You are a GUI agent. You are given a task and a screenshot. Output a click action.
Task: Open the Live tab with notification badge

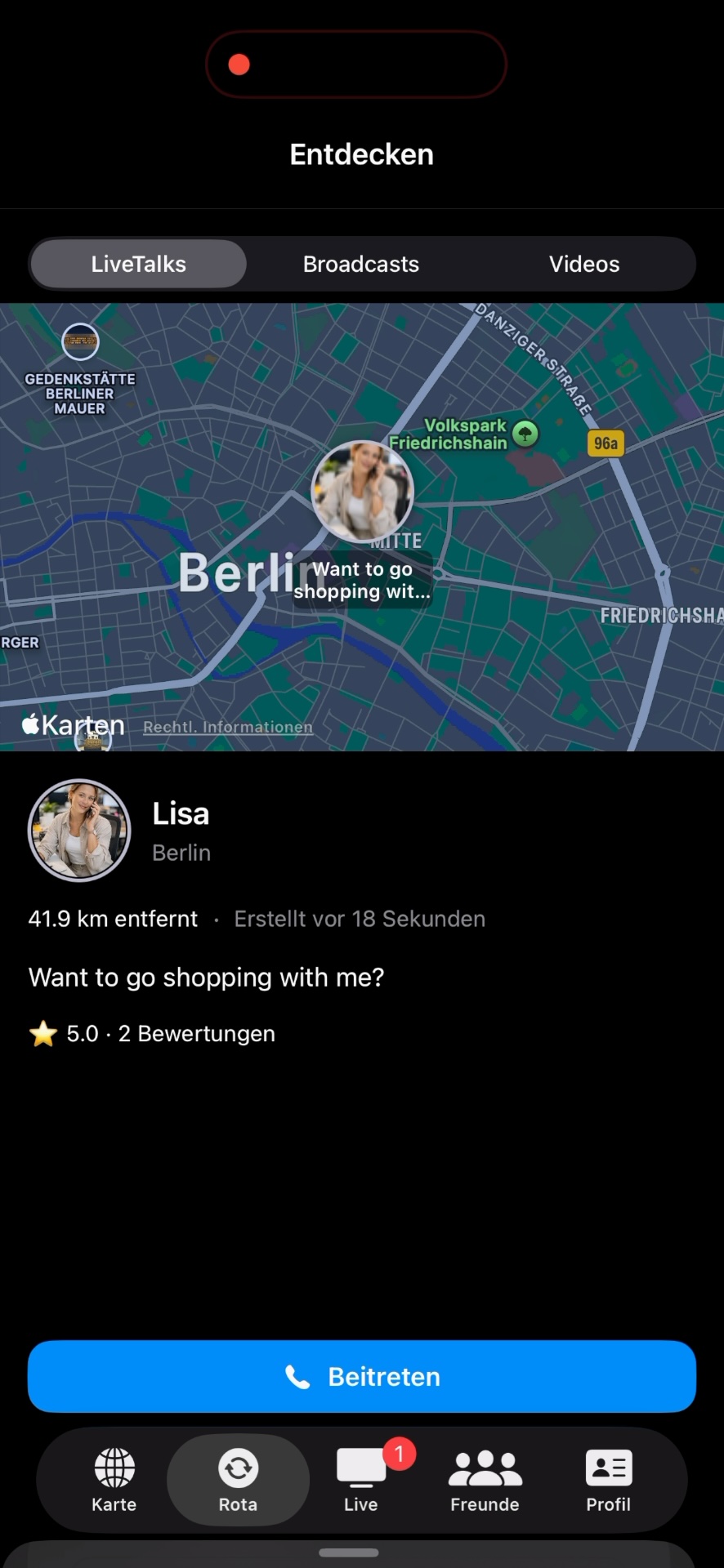click(x=361, y=1480)
